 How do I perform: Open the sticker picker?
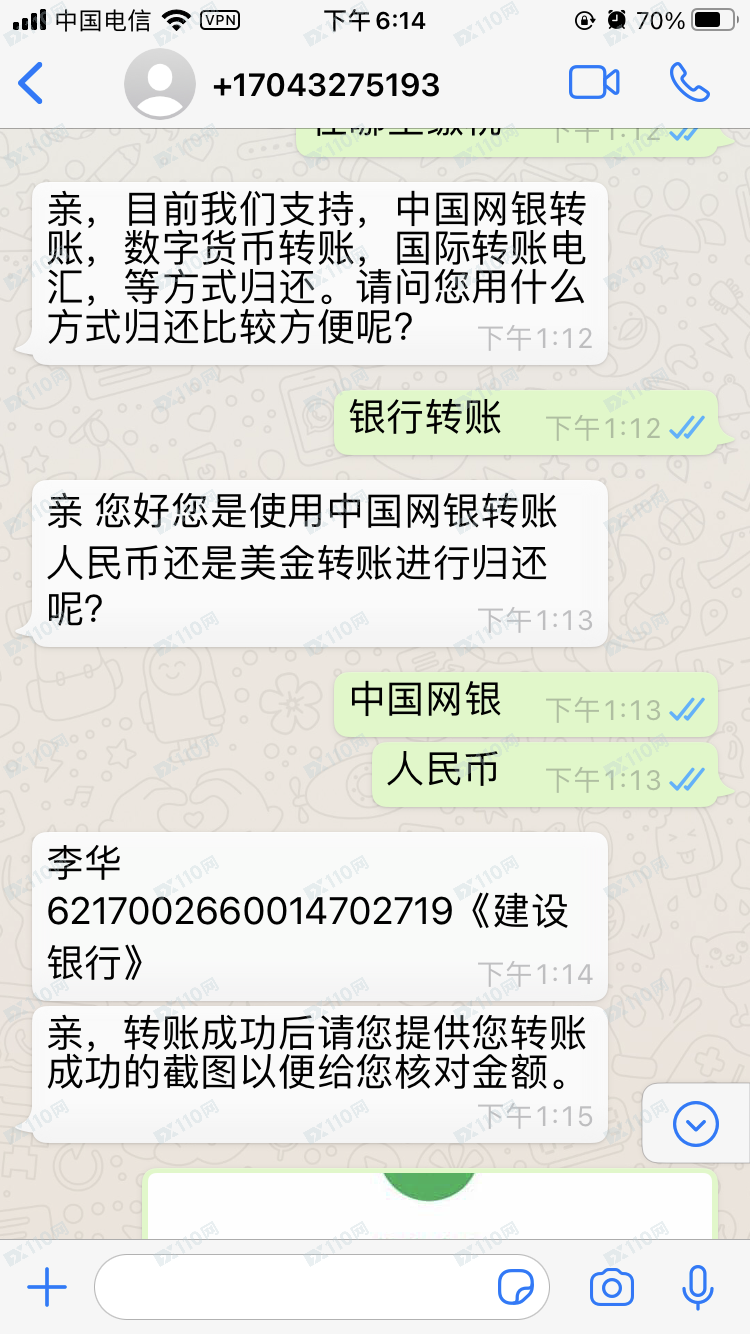[x=516, y=1288]
